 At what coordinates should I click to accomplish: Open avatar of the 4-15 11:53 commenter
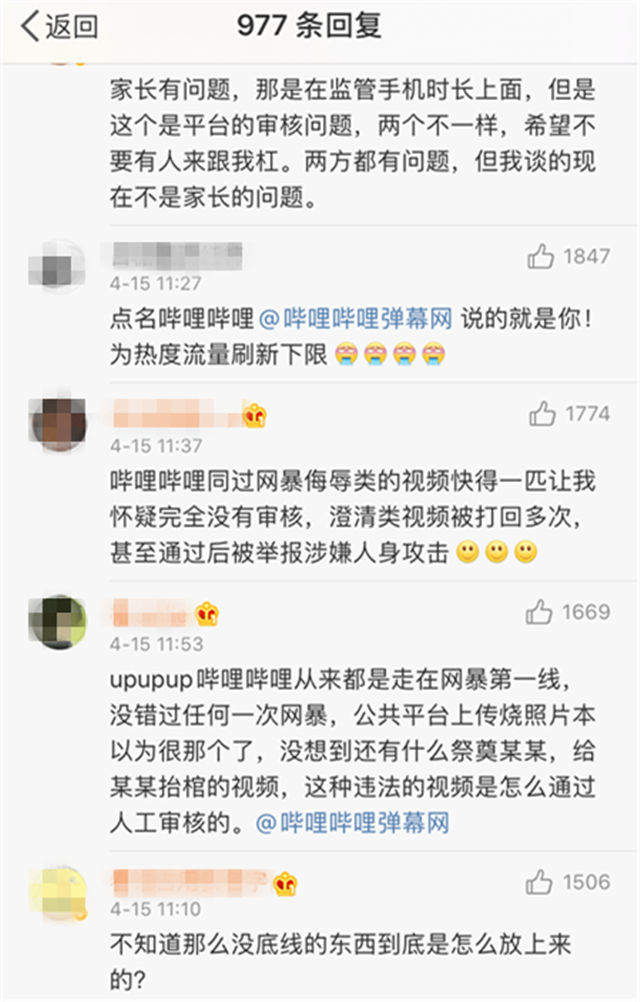click(58, 622)
